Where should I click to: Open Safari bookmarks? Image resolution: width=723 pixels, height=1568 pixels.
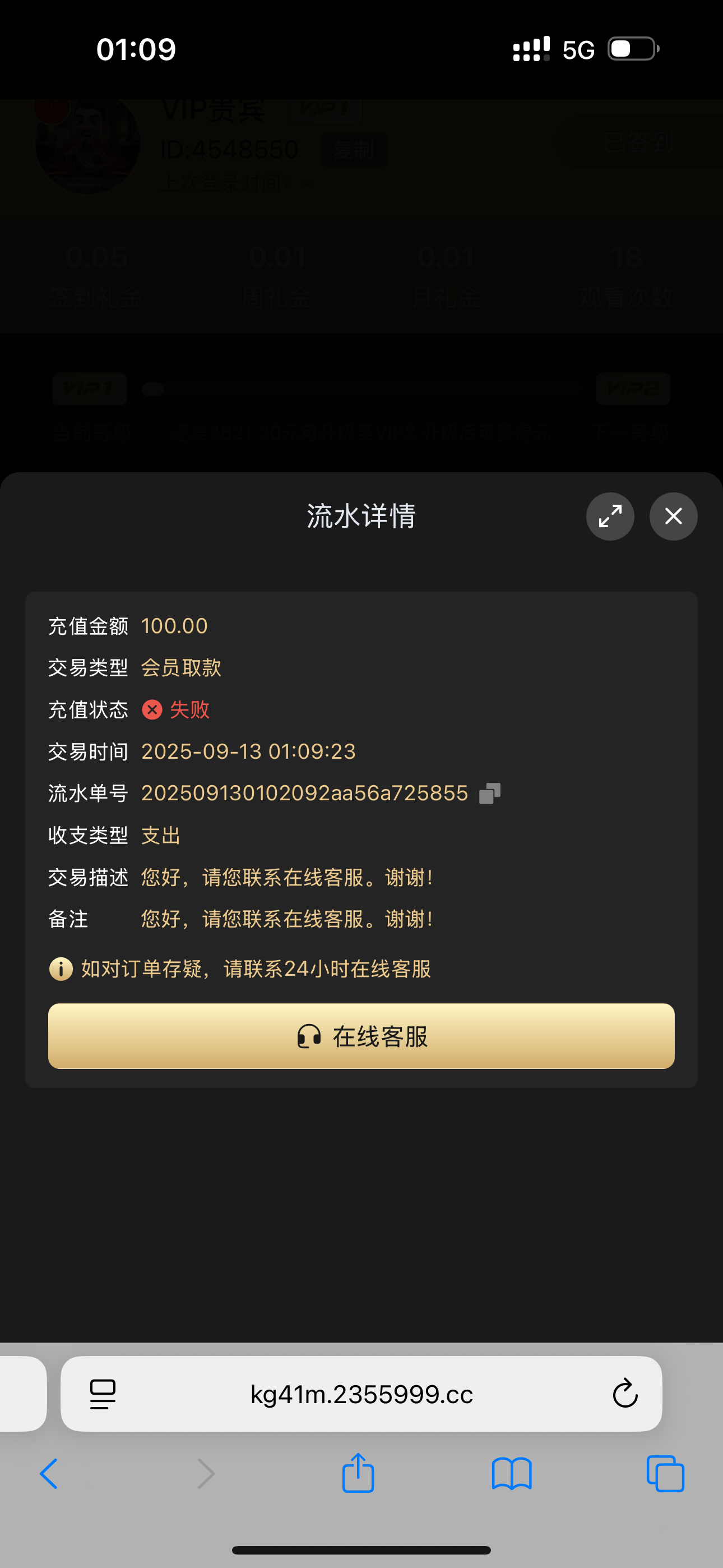[511, 1474]
